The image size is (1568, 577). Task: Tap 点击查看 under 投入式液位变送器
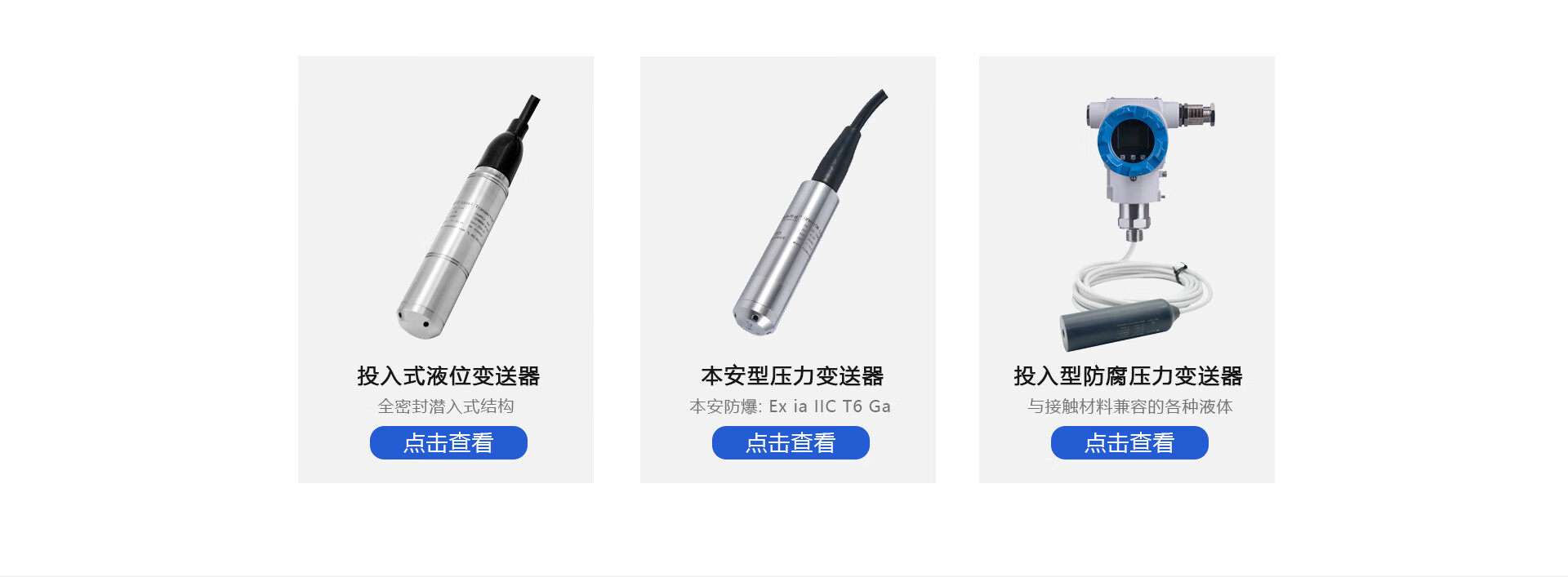(448, 442)
